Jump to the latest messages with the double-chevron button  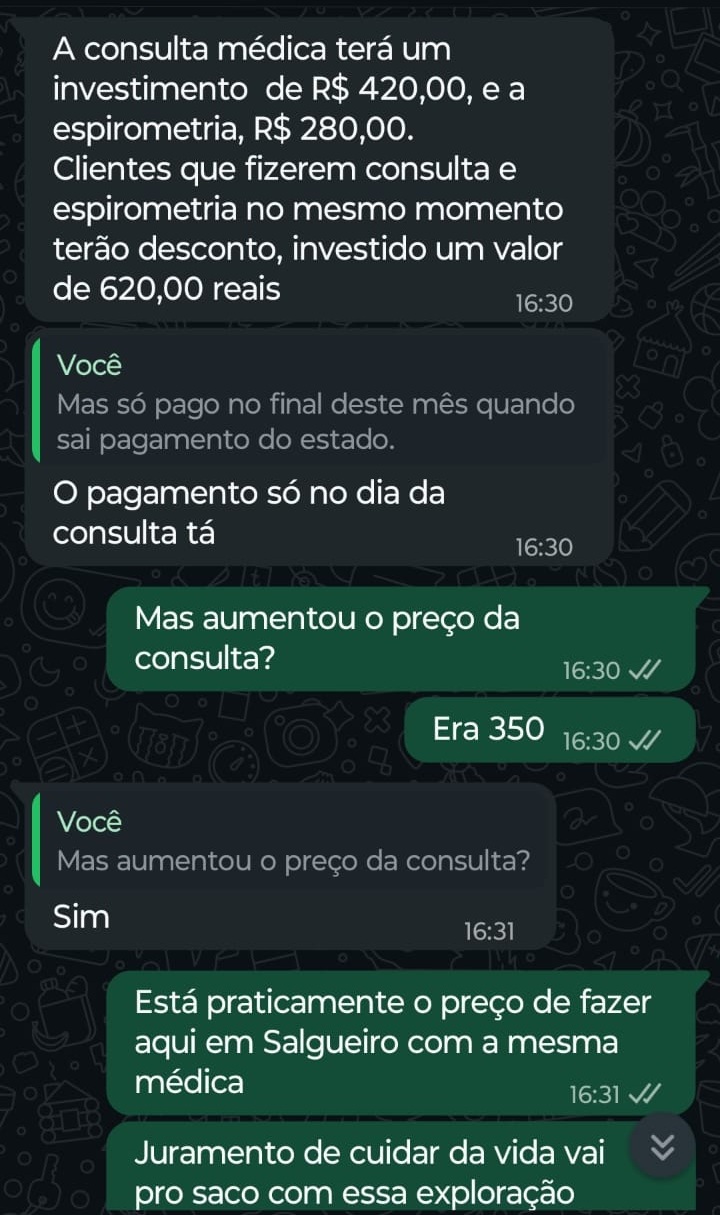[662, 1144]
